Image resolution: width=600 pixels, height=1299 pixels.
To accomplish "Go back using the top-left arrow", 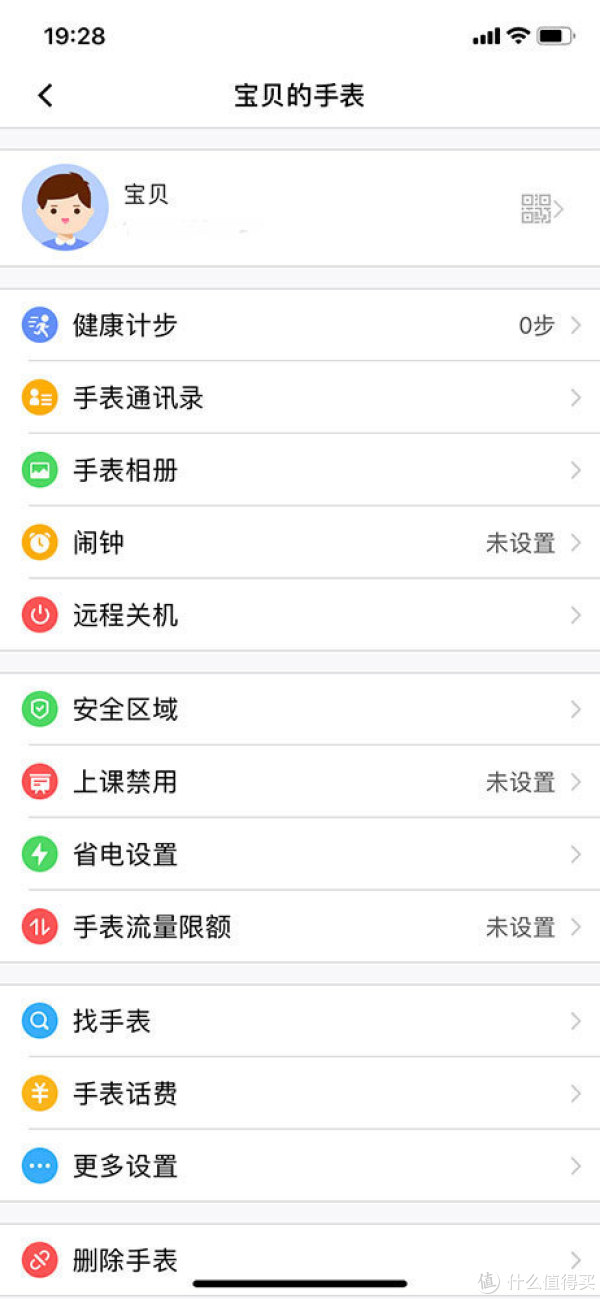I will pos(45,95).
